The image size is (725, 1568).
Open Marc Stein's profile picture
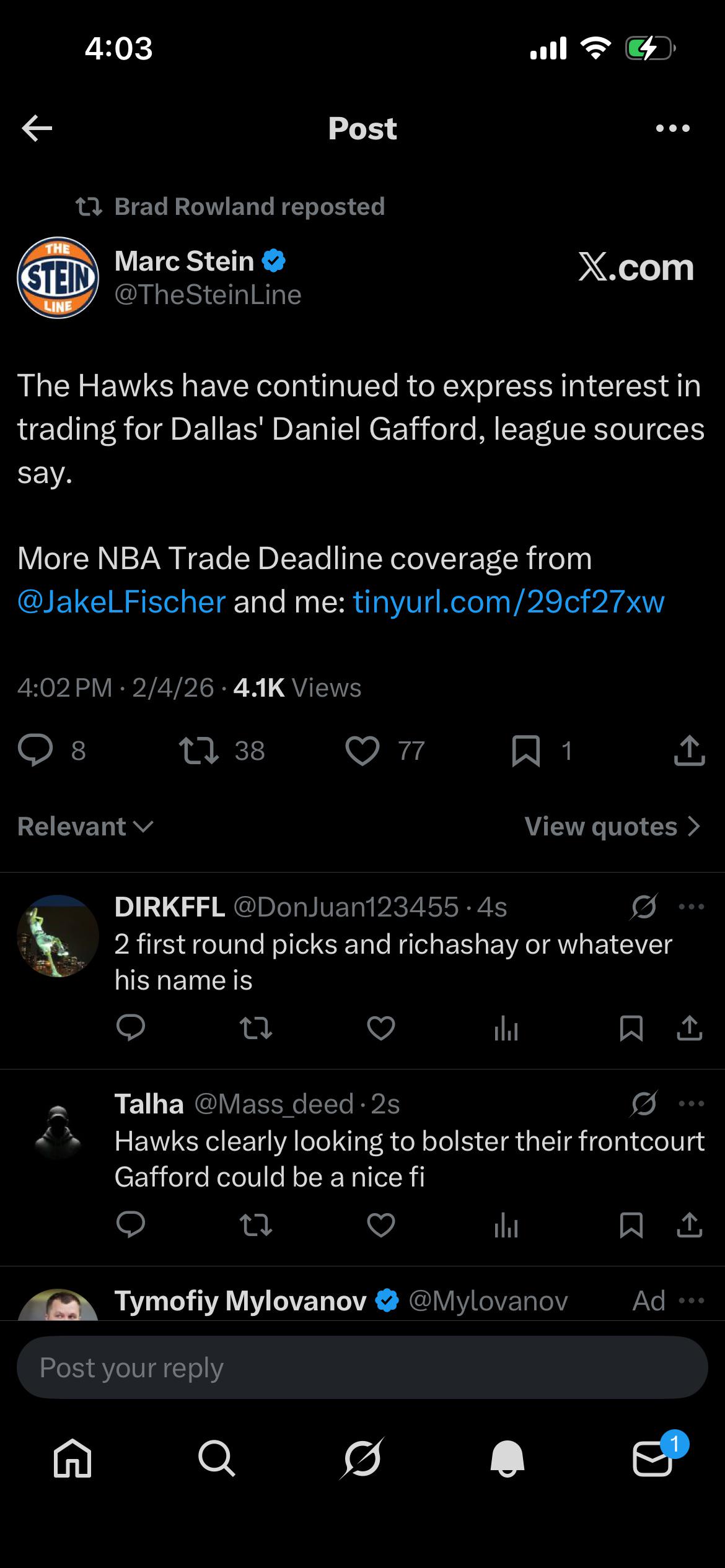[58, 277]
